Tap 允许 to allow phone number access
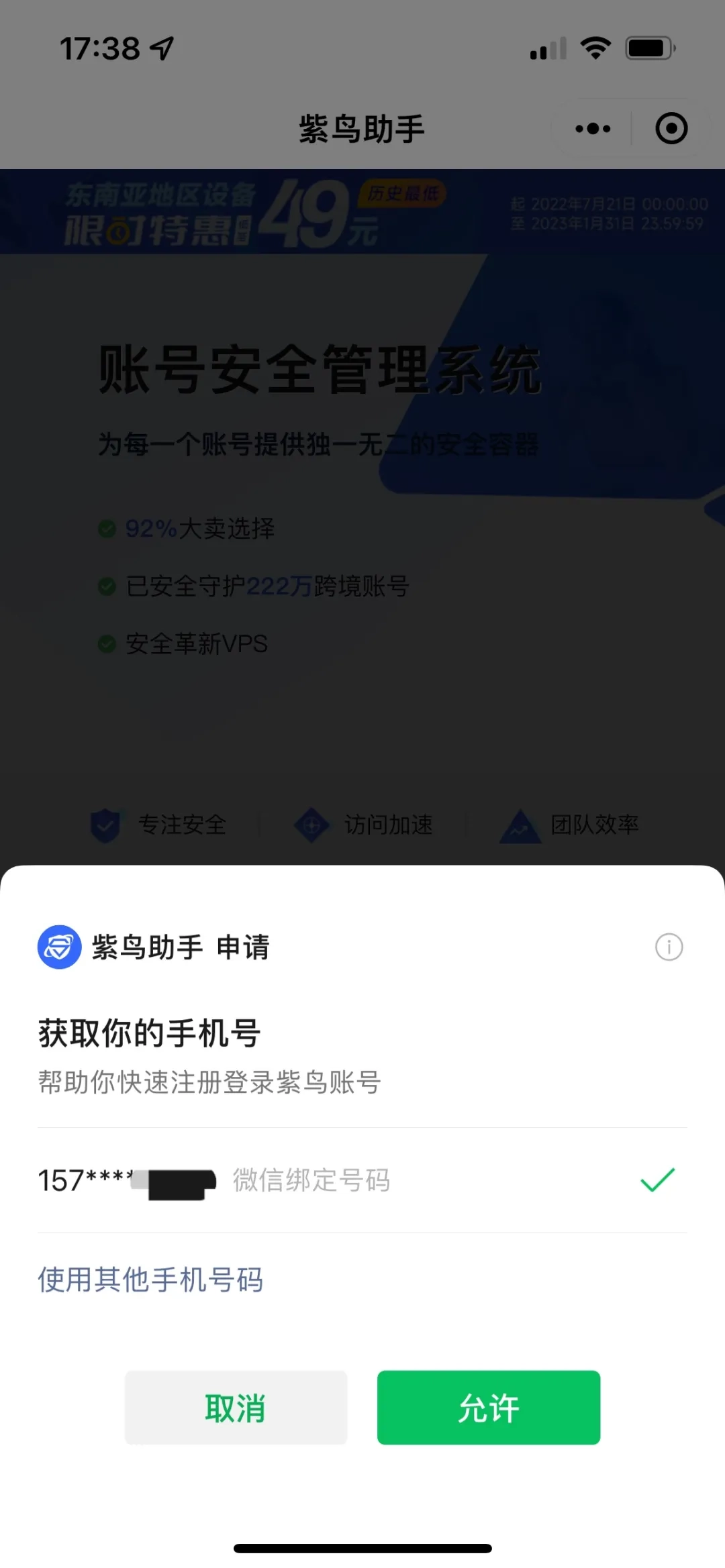The height and width of the screenshot is (1568, 725). [x=488, y=1407]
